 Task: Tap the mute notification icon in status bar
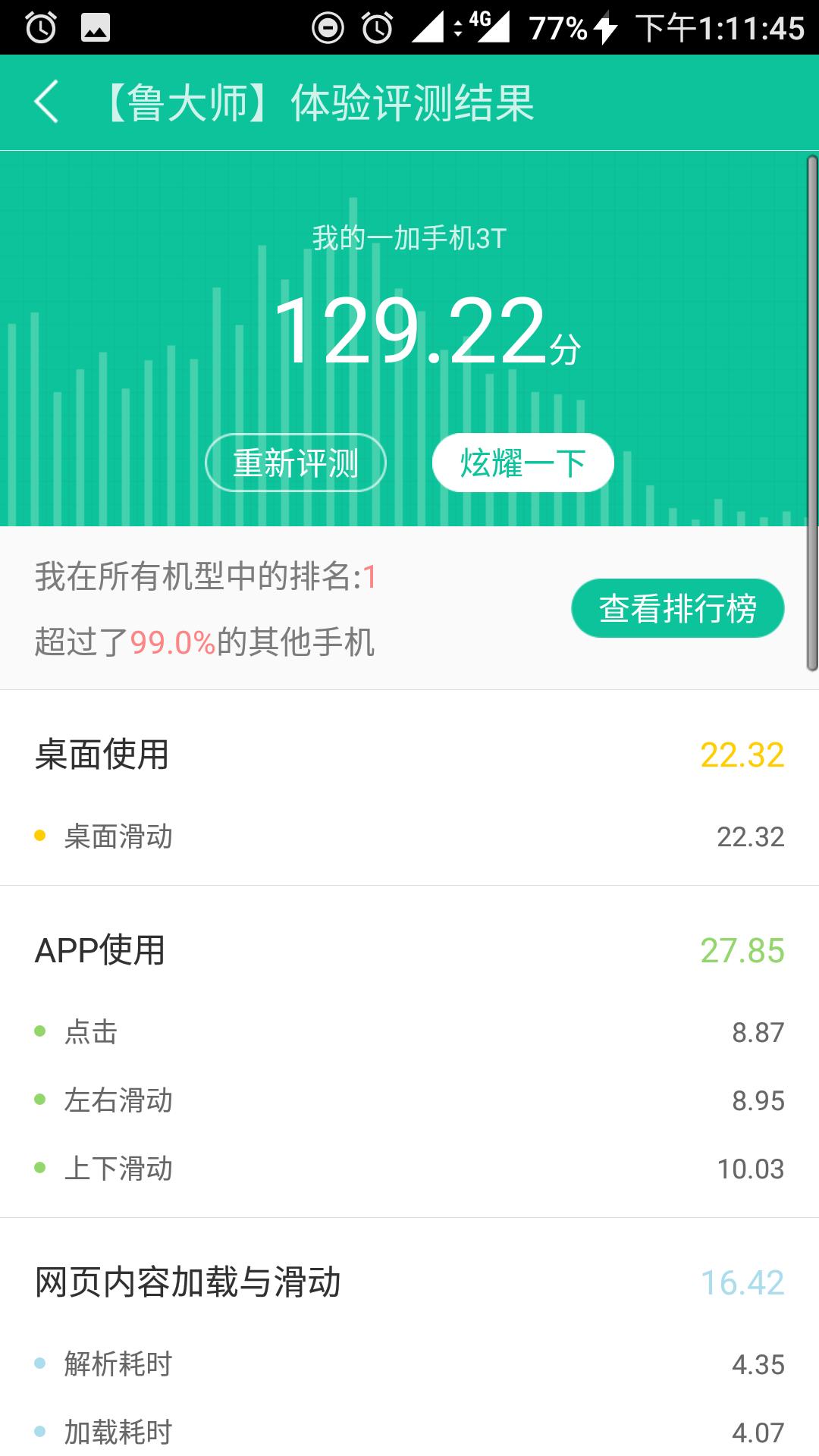[329, 25]
